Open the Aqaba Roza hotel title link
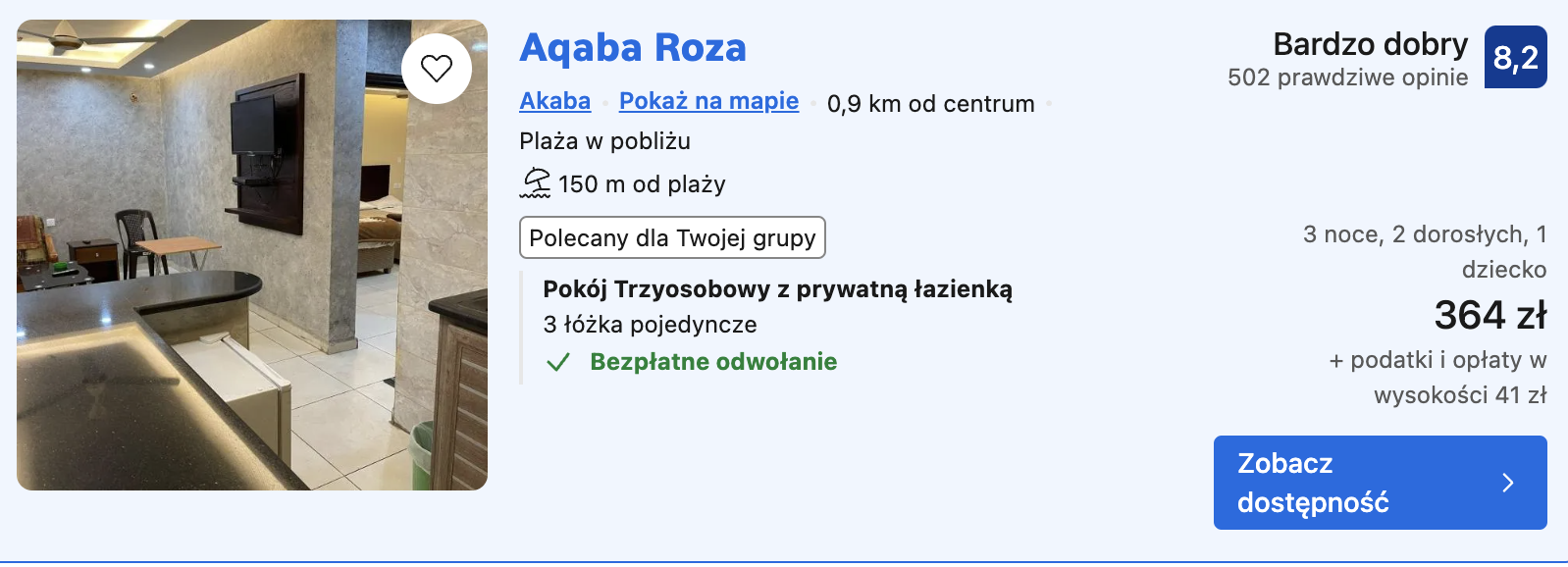The image size is (1568, 567). coord(633,48)
